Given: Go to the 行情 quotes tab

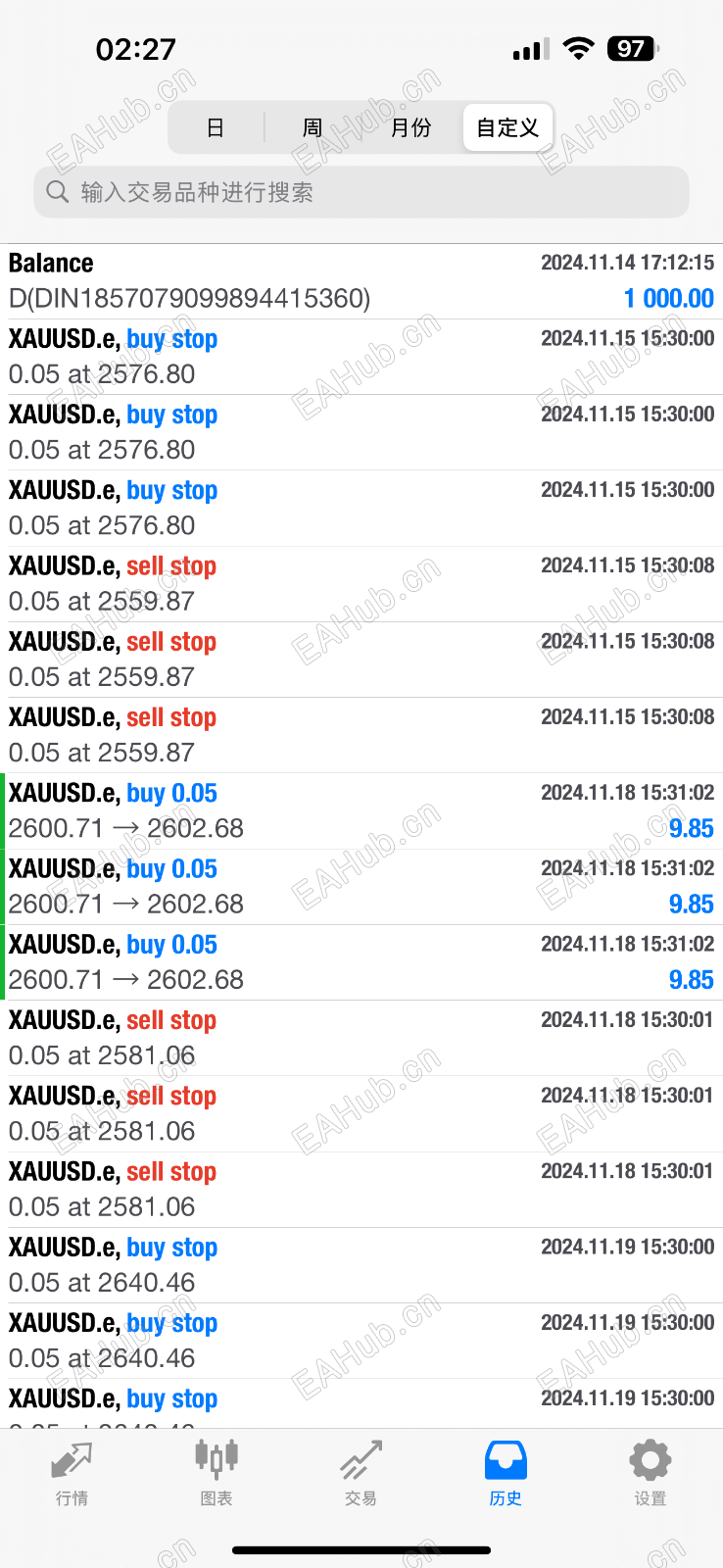Looking at the screenshot, I should coord(72,1473).
